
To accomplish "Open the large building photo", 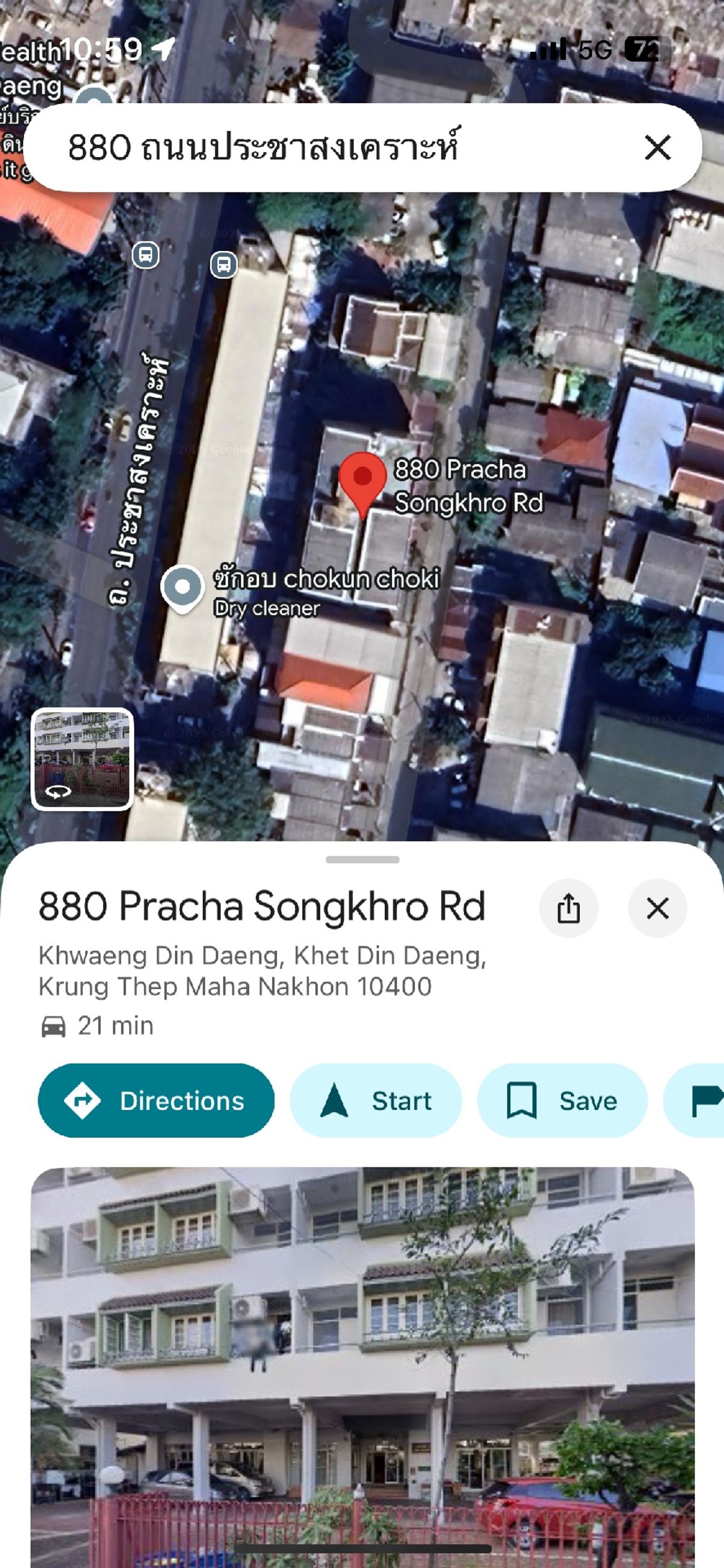I will 363,1367.
